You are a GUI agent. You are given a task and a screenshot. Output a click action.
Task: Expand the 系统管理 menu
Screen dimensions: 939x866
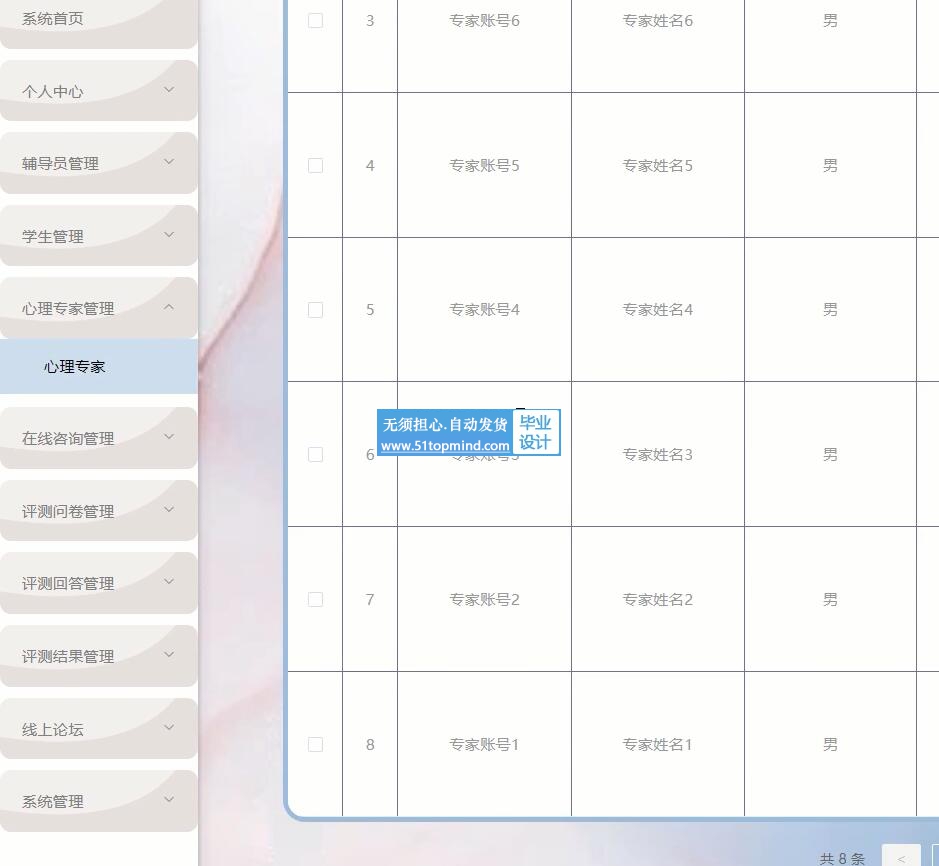(x=98, y=801)
